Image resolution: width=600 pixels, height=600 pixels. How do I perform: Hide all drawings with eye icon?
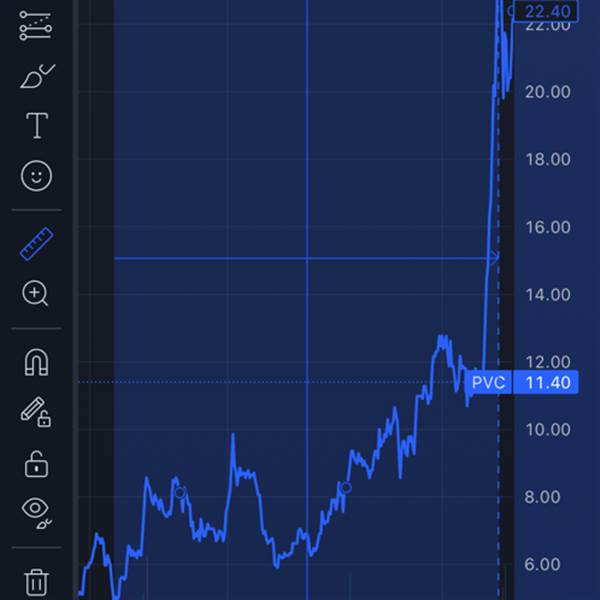click(x=36, y=513)
